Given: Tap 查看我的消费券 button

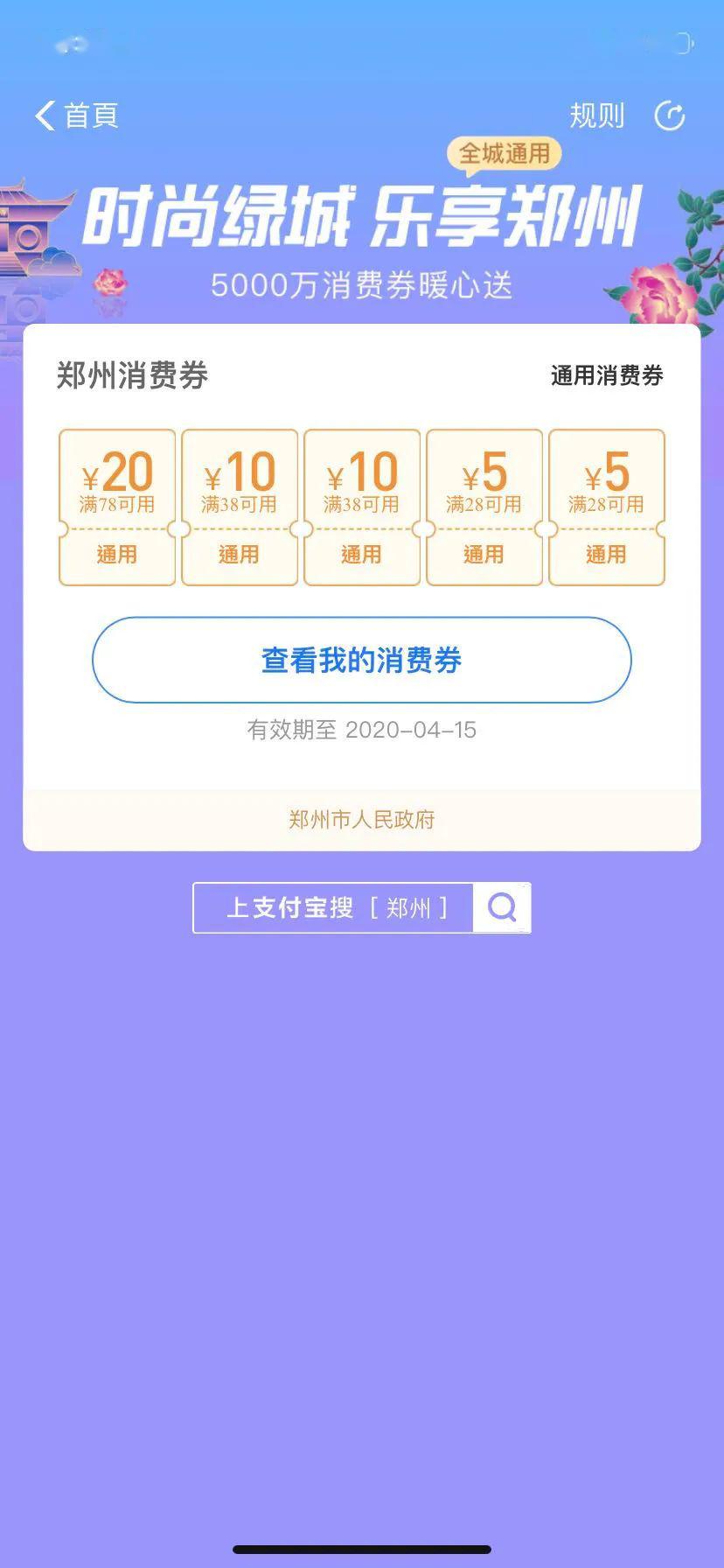Looking at the screenshot, I should coord(362,660).
